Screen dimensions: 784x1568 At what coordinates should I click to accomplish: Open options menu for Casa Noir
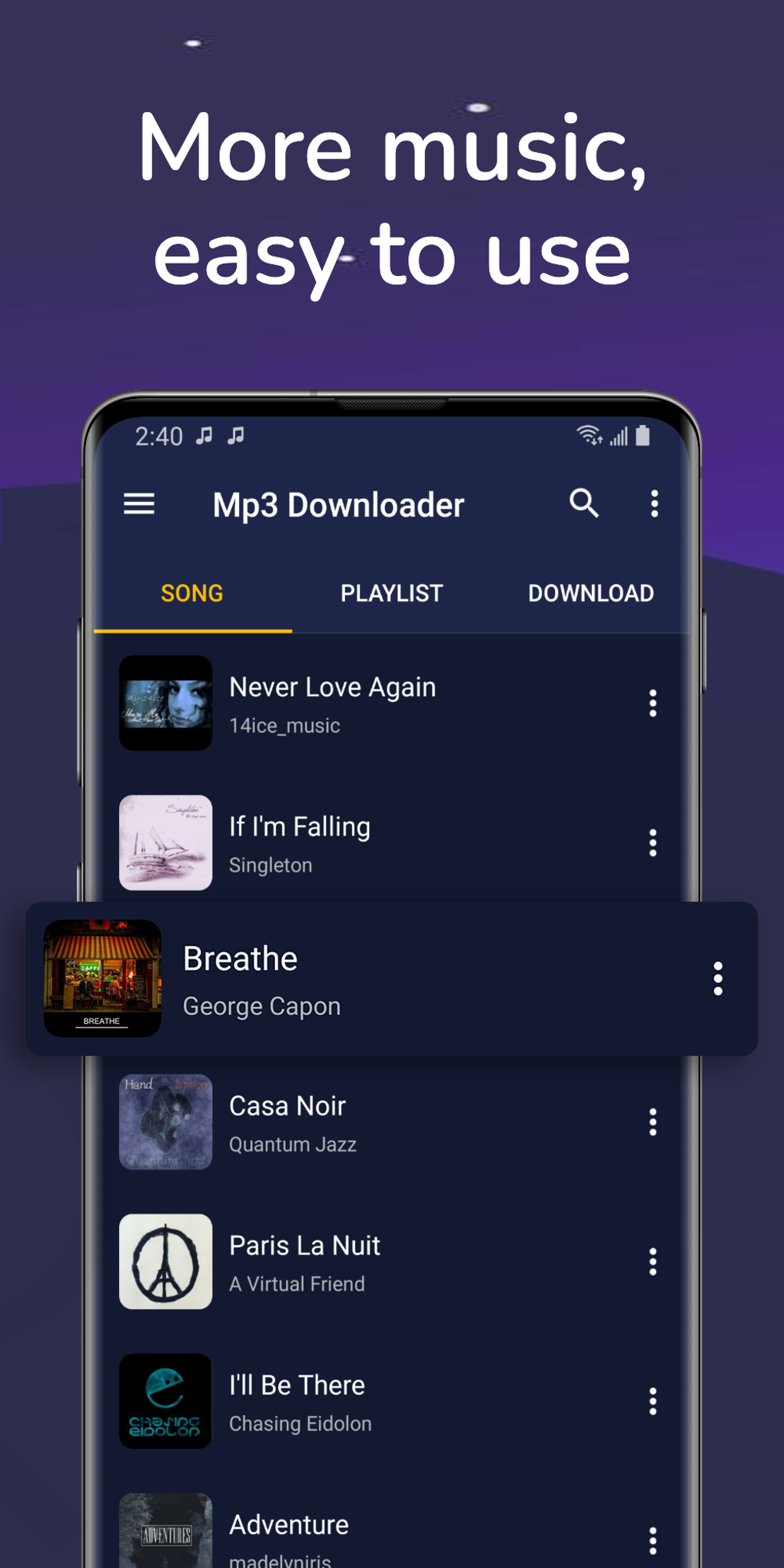click(652, 1123)
